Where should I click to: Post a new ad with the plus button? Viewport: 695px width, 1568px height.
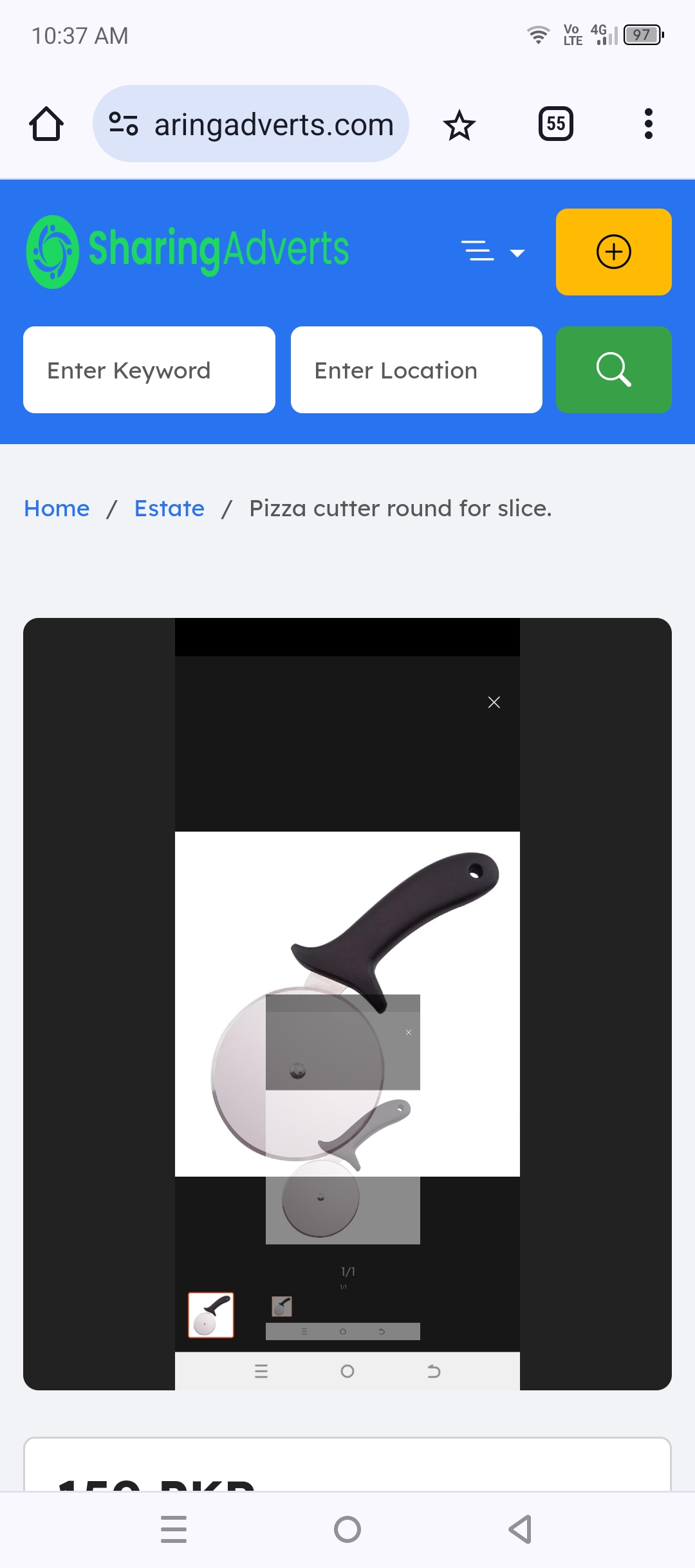click(613, 252)
